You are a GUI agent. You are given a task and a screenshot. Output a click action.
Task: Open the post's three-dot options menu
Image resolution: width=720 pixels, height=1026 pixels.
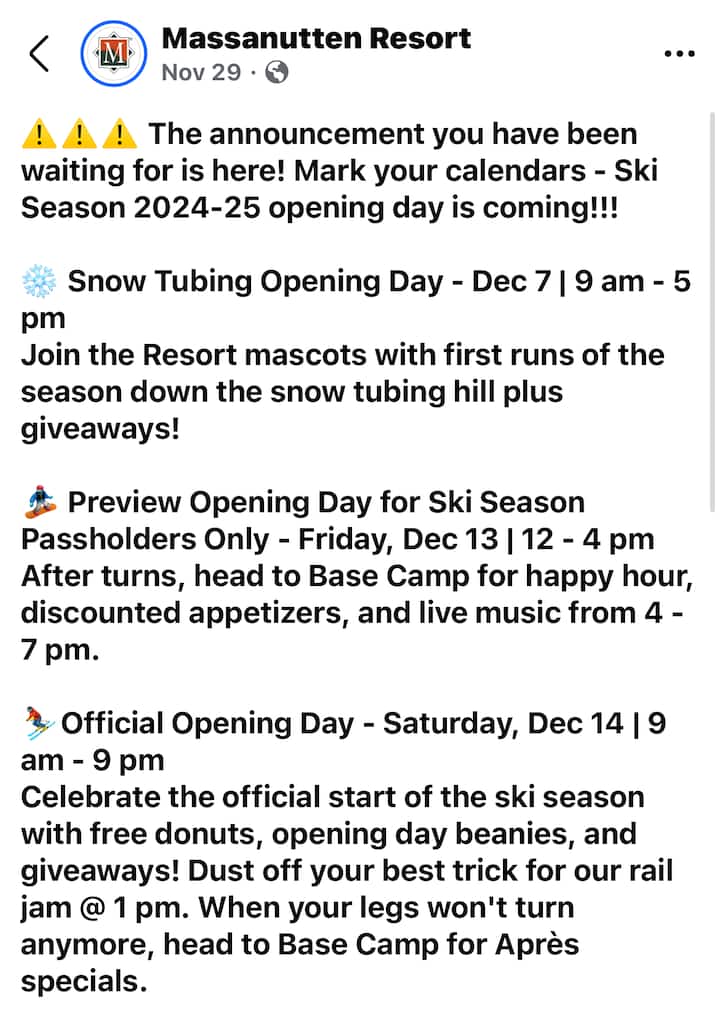click(x=679, y=54)
